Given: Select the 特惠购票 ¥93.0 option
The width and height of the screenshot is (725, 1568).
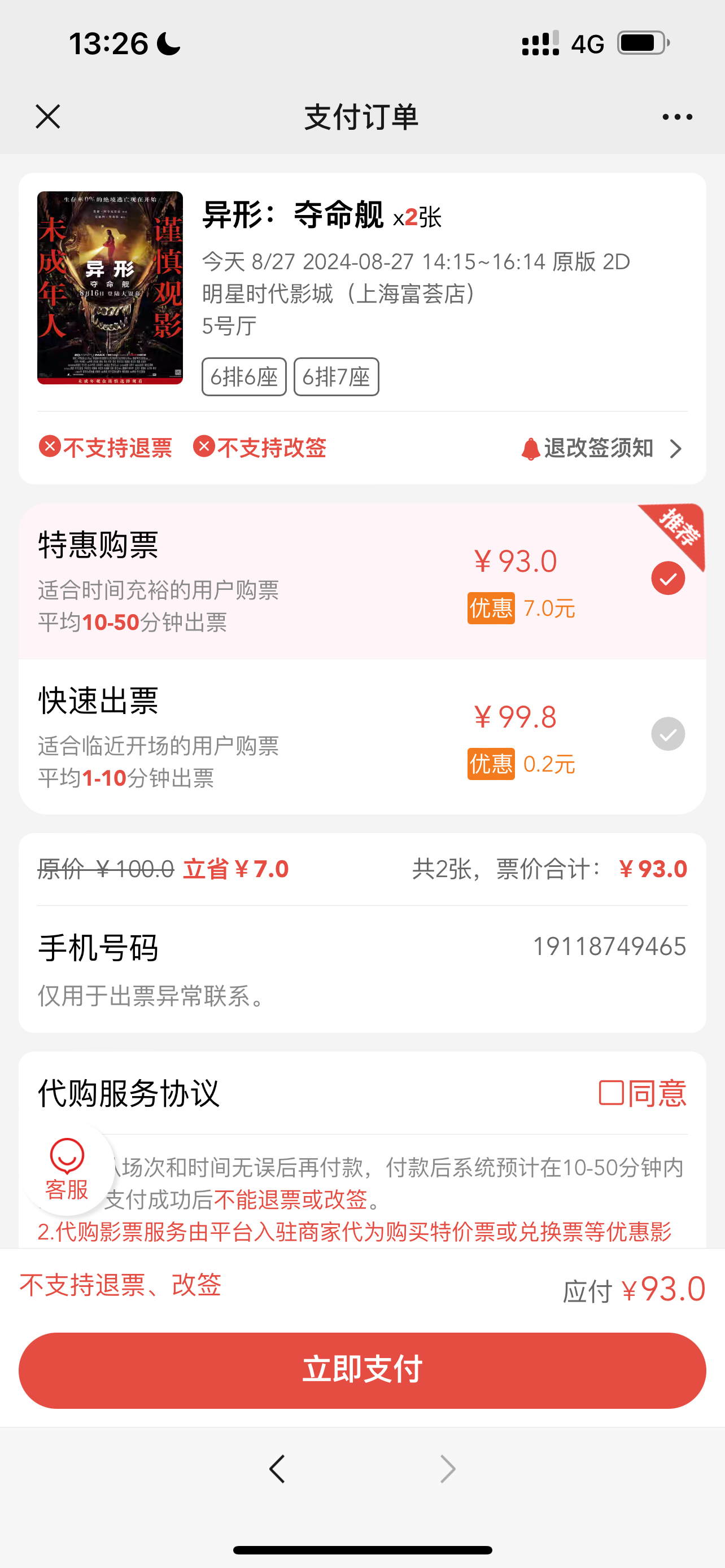Looking at the screenshot, I should 668,578.
